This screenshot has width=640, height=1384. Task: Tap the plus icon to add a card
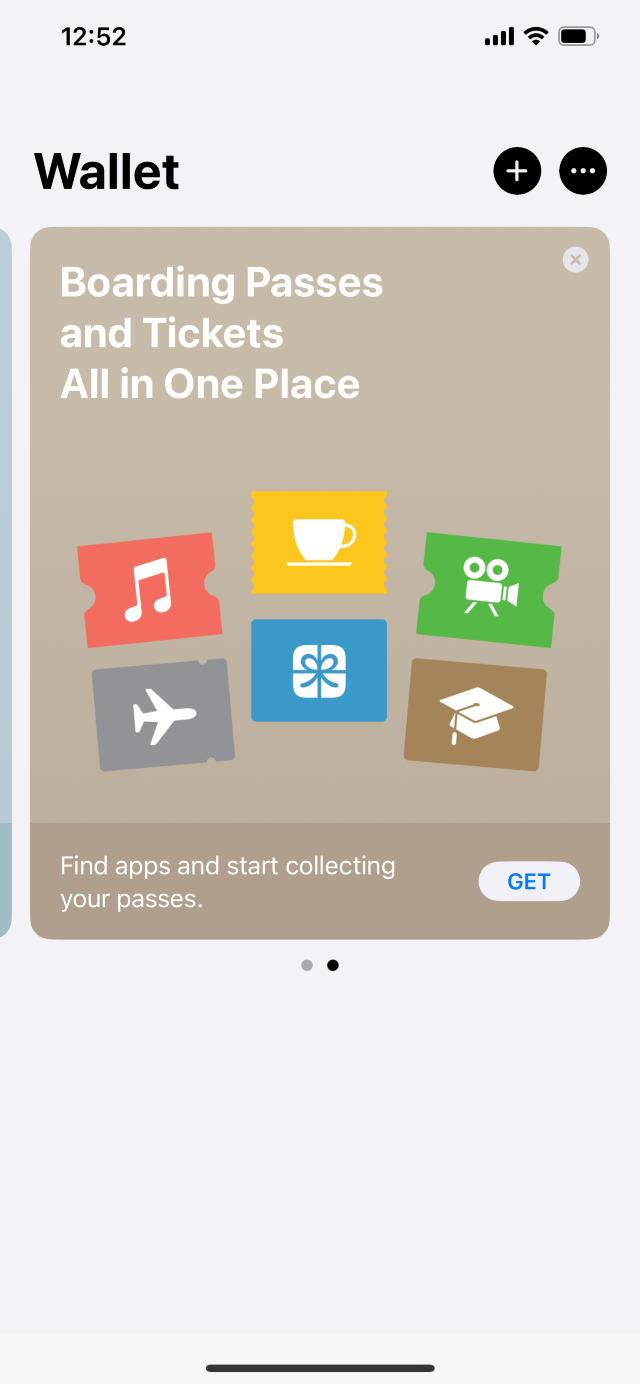coord(517,171)
